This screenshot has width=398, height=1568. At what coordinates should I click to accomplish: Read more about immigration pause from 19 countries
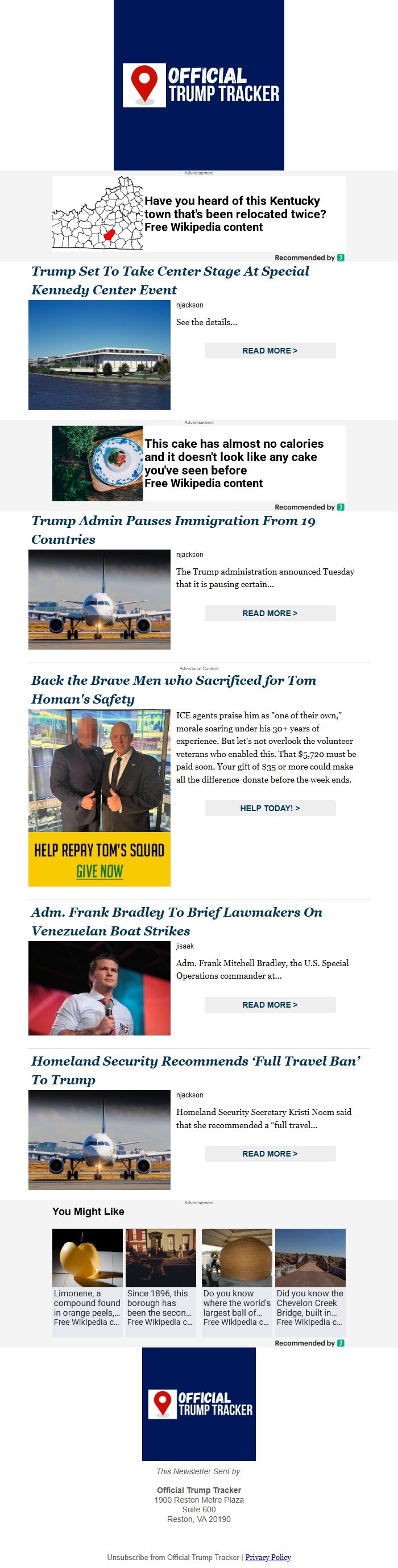coord(270,613)
